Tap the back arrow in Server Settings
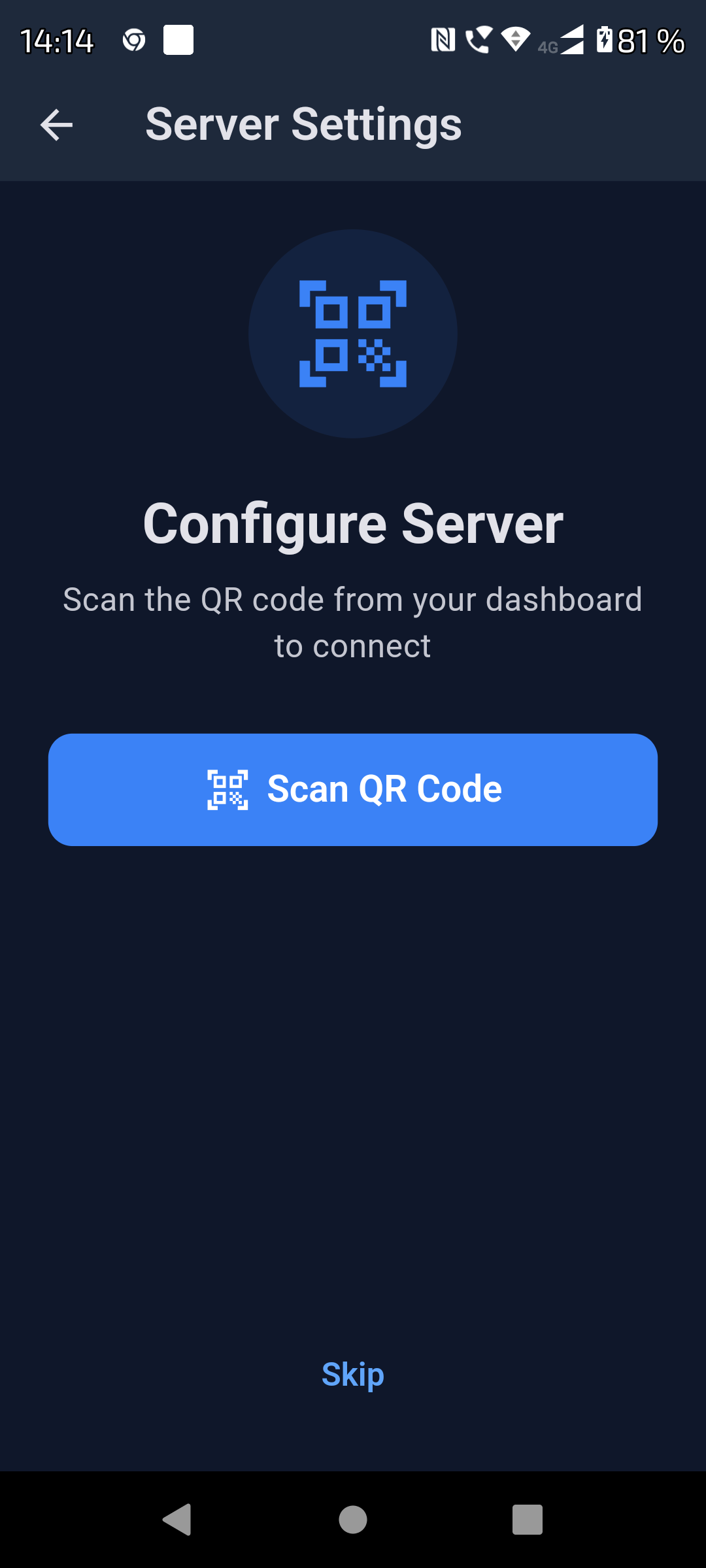The width and height of the screenshot is (706, 1568). [55, 125]
